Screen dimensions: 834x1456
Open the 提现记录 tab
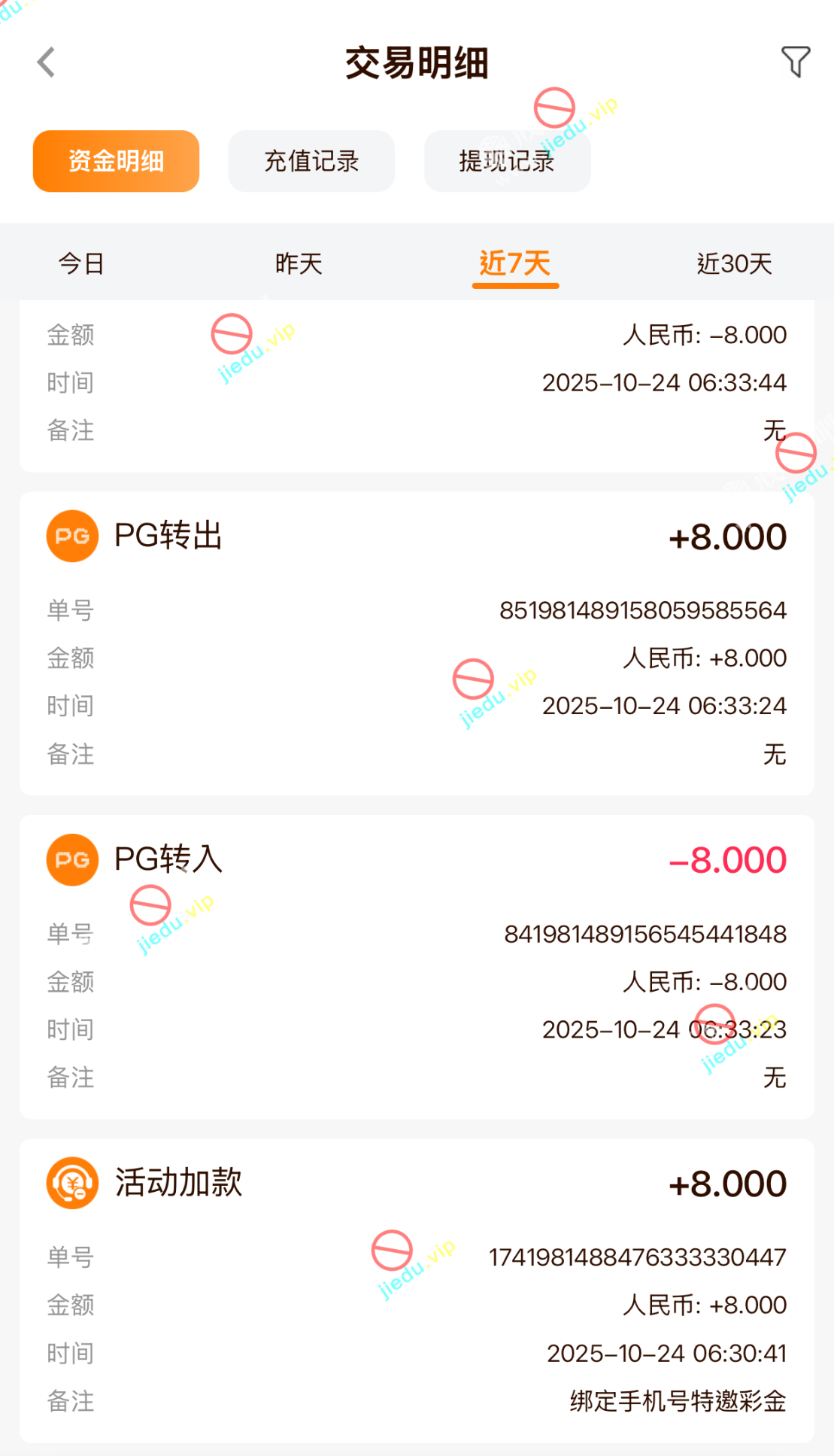(x=507, y=161)
